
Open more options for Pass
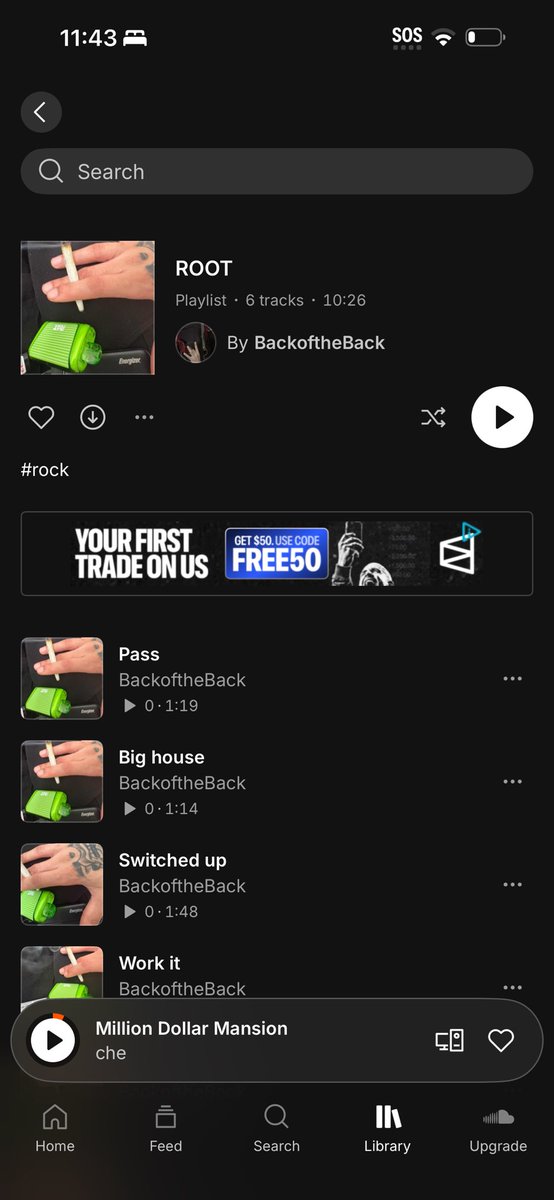pyautogui.click(x=513, y=679)
